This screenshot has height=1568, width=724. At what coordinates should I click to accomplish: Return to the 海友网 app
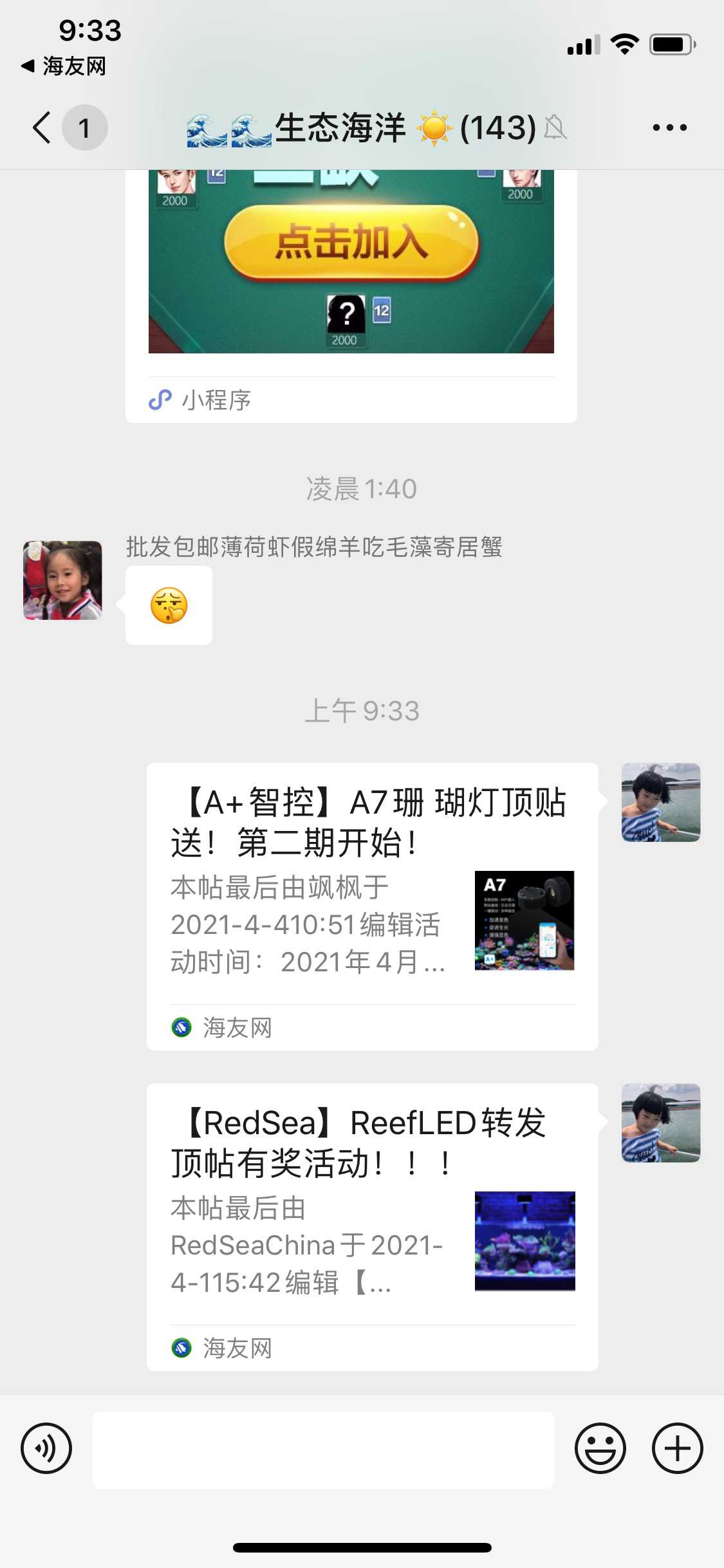click(63, 66)
